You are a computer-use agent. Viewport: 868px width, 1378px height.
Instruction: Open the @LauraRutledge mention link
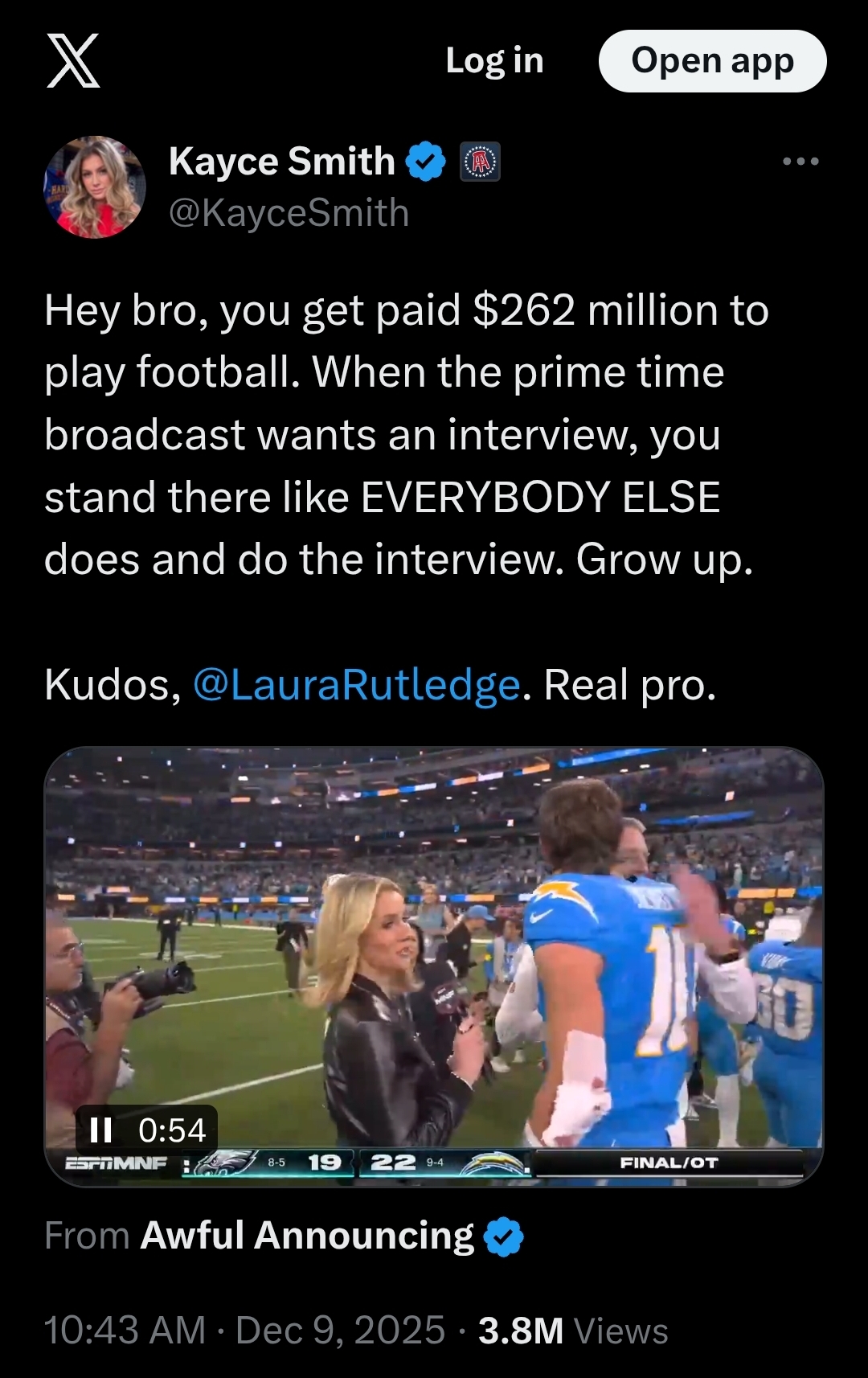tap(357, 685)
